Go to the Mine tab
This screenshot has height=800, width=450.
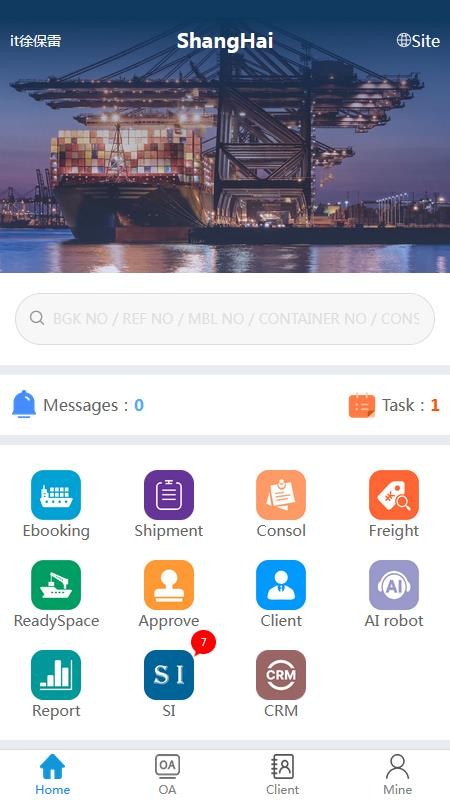(x=397, y=774)
